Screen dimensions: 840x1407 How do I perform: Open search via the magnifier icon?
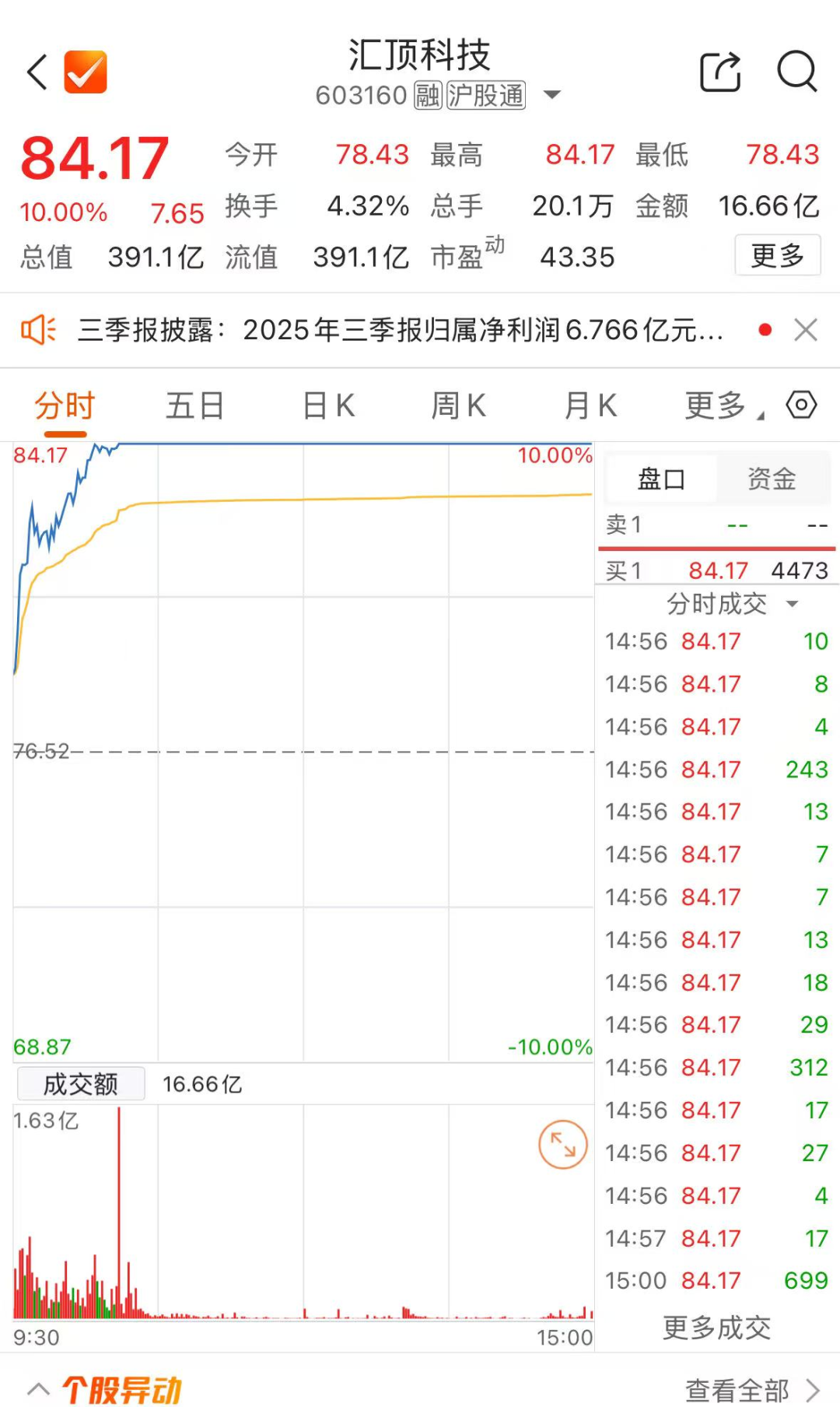[x=795, y=72]
